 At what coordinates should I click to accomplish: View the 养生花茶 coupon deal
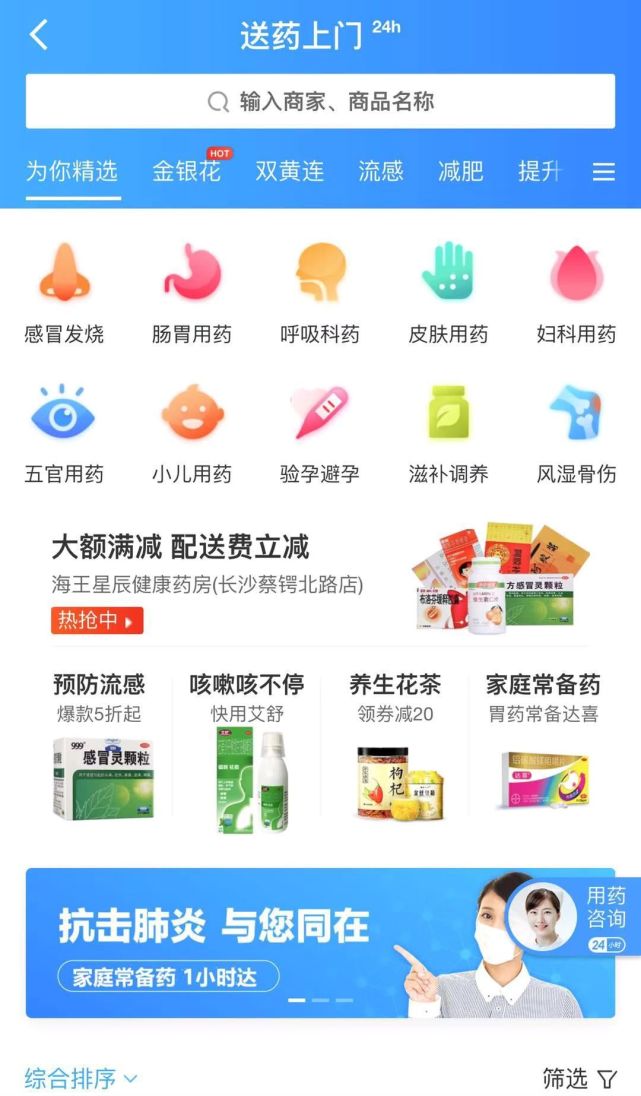[x=394, y=752]
